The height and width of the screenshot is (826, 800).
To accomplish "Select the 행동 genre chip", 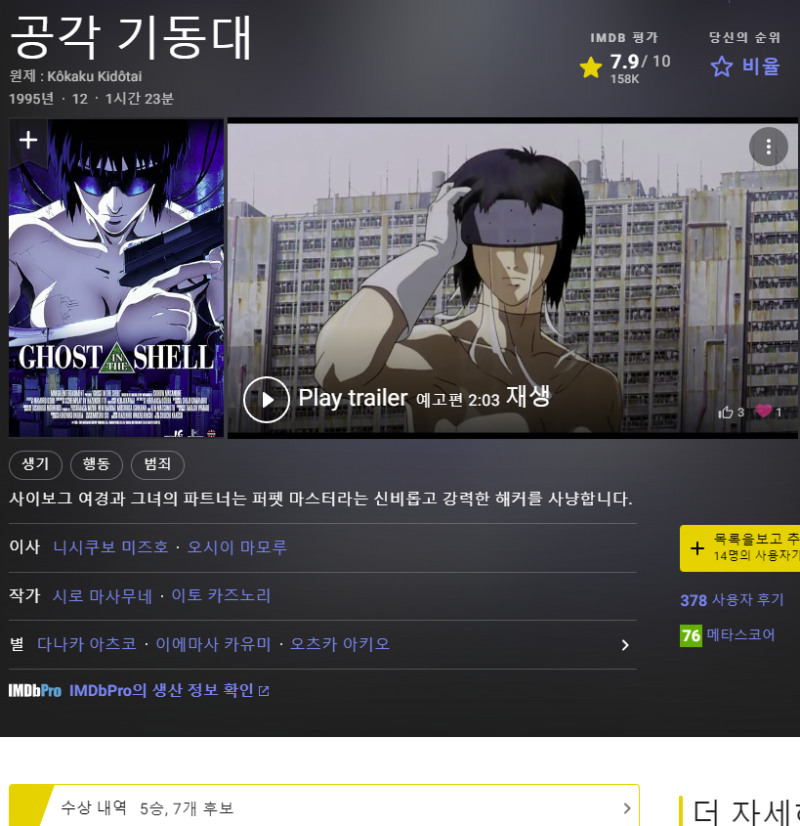I will (x=96, y=465).
